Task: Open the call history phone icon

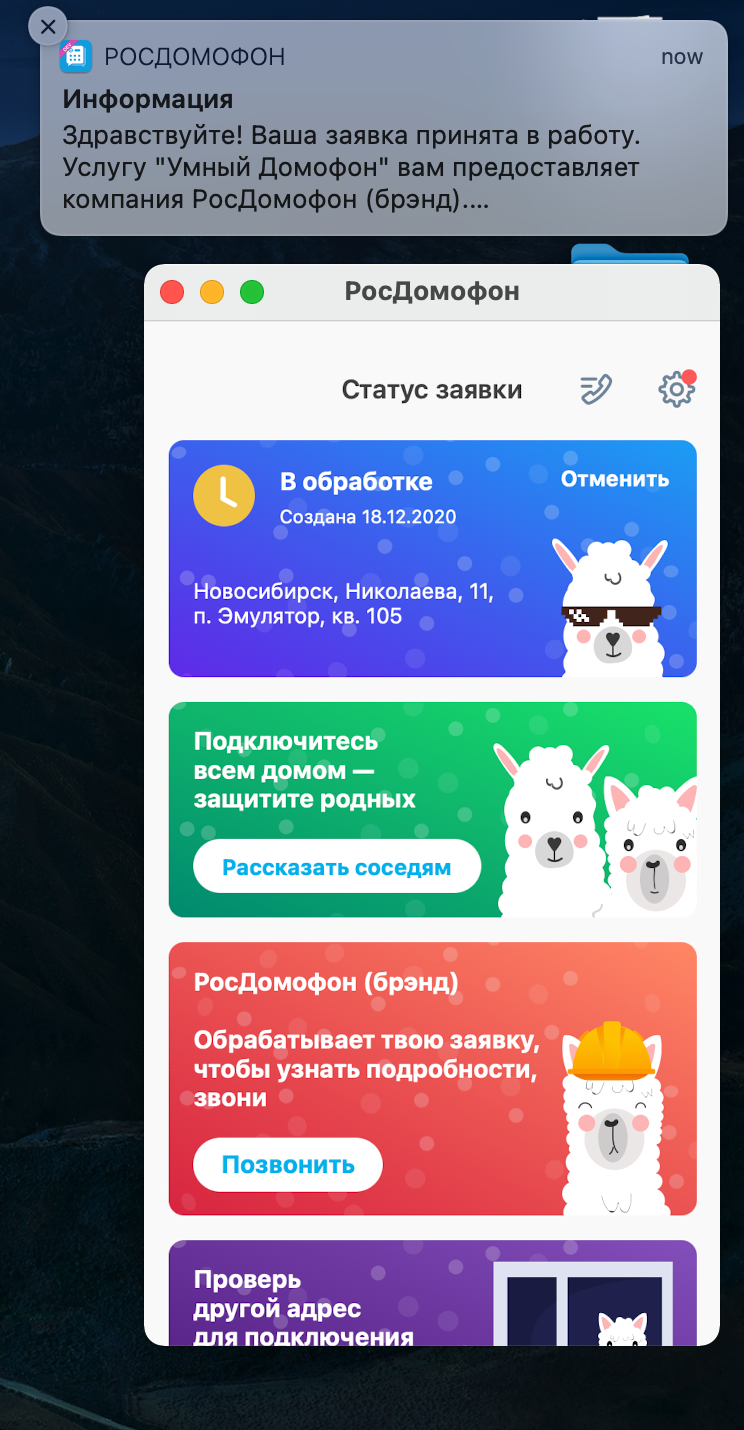Action: [596, 389]
